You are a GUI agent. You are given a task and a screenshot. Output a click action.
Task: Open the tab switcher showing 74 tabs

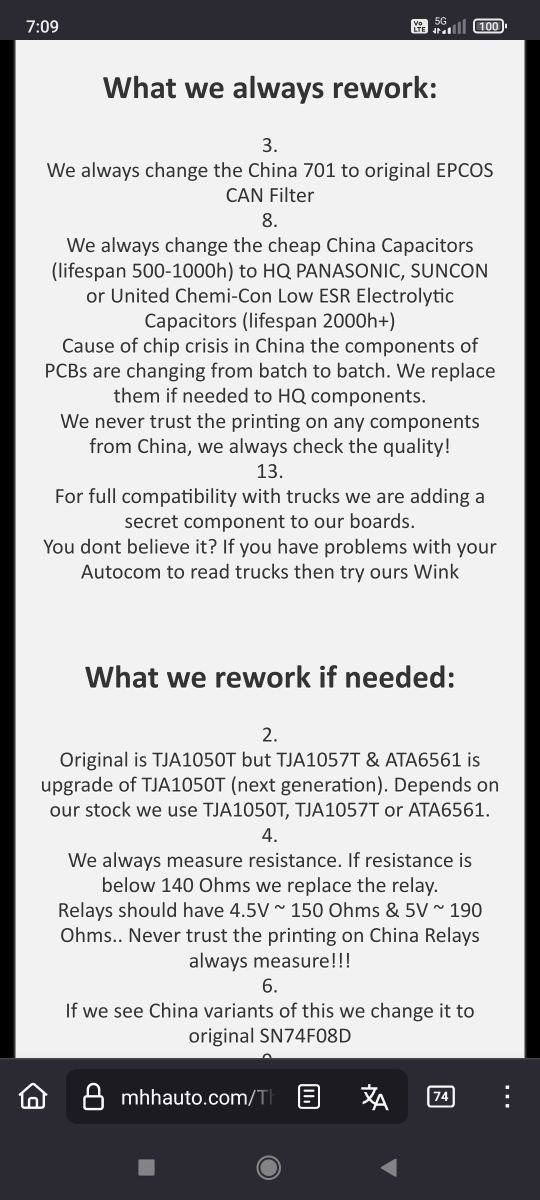coord(440,1097)
